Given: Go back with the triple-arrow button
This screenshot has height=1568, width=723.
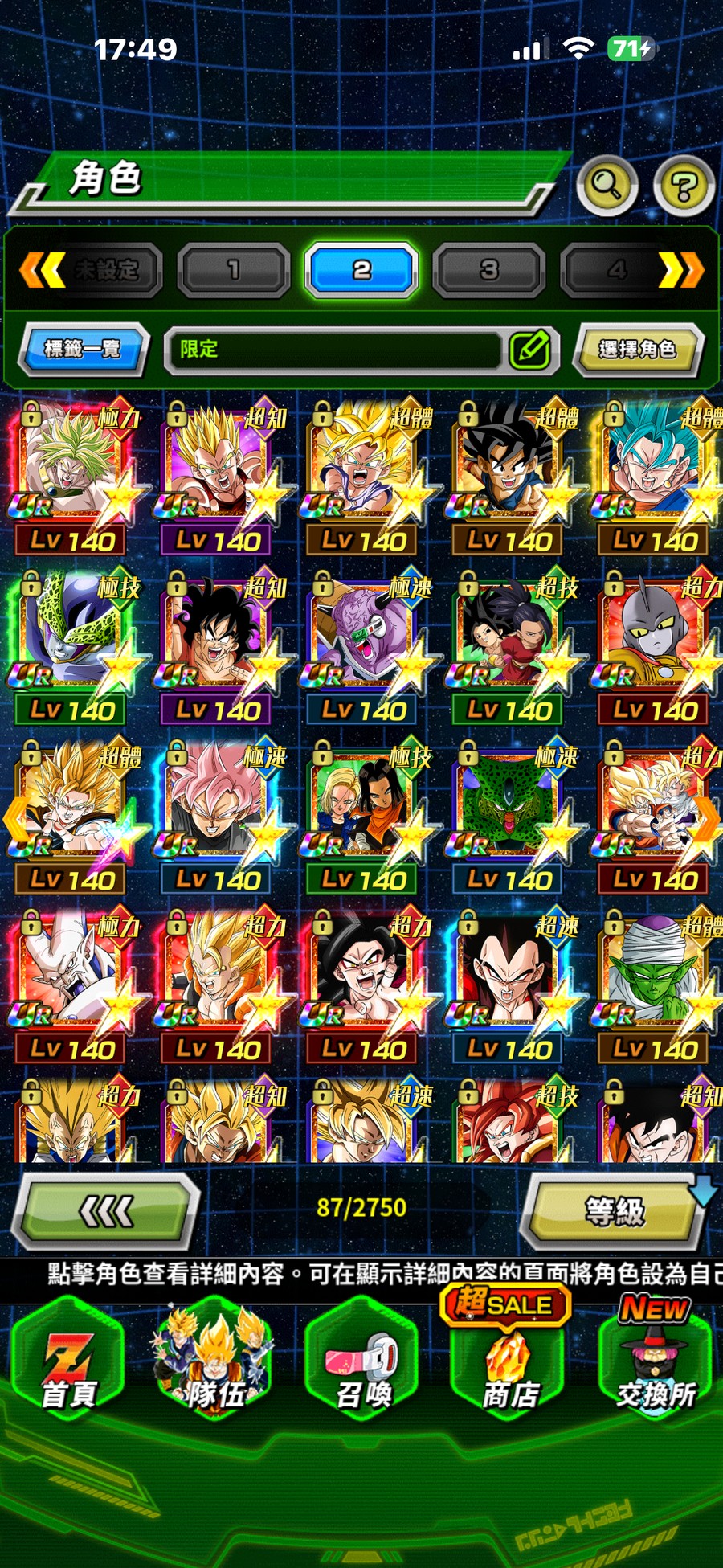Looking at the screenshot, I should coord(108,1210).
